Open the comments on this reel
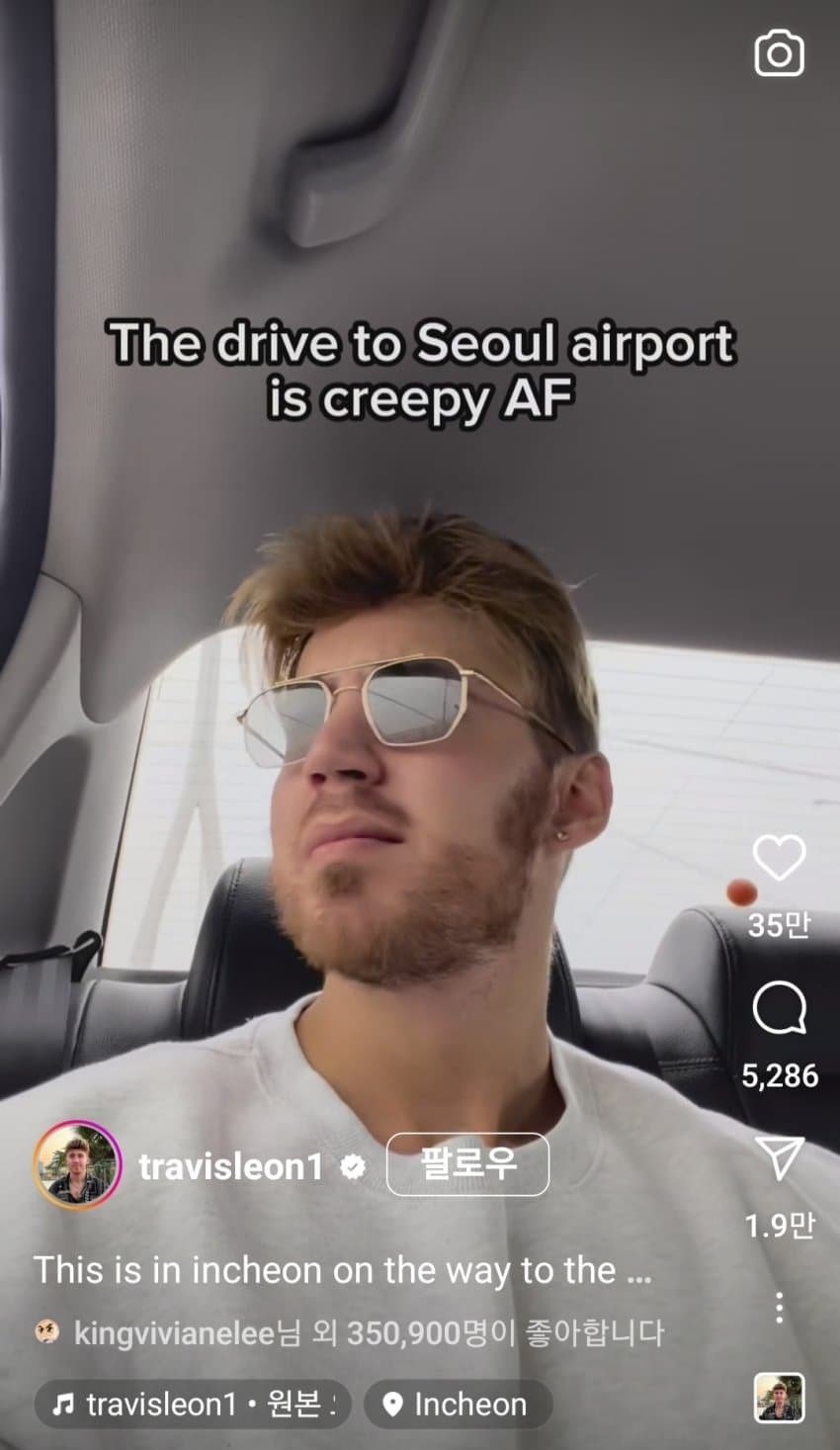The image size is (840, 1450). (779, 1011)
